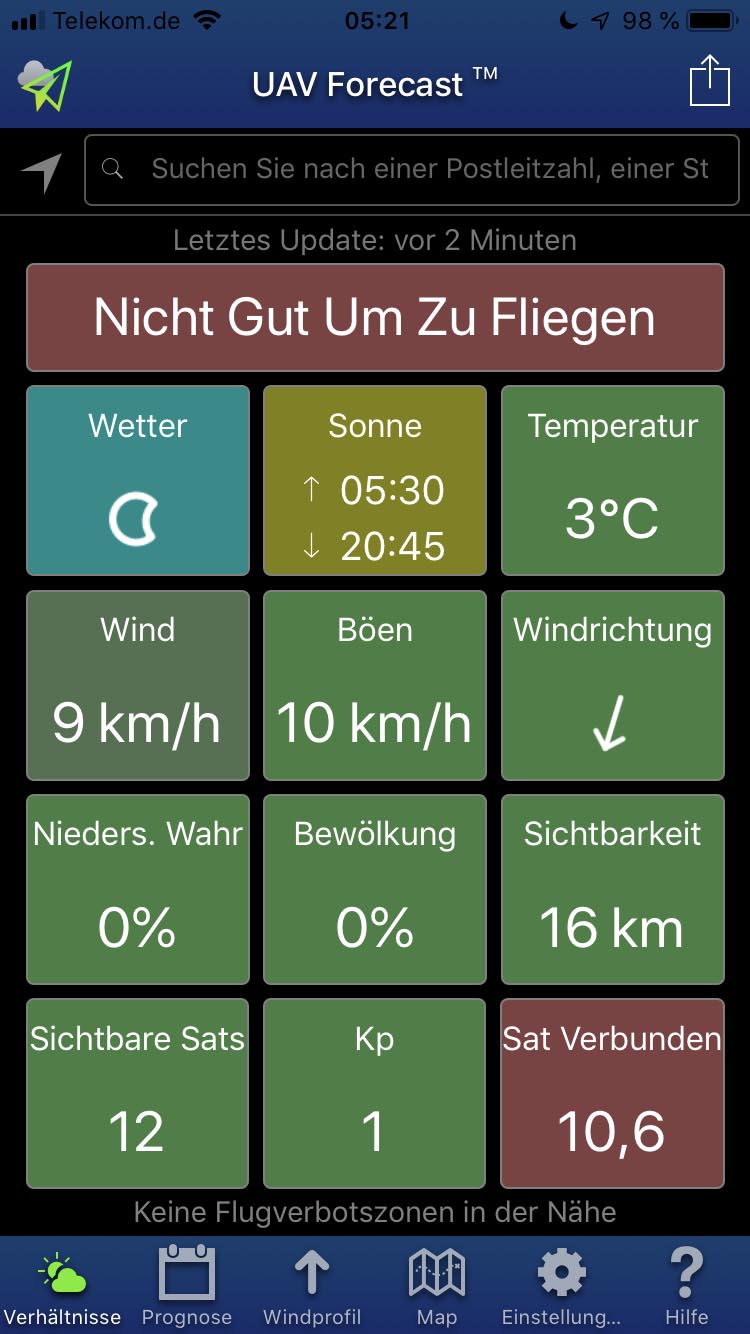The width and height of the screenshot is (750, 1334).
Task: Open the Wind speed tile
Action: coord(138,685)
